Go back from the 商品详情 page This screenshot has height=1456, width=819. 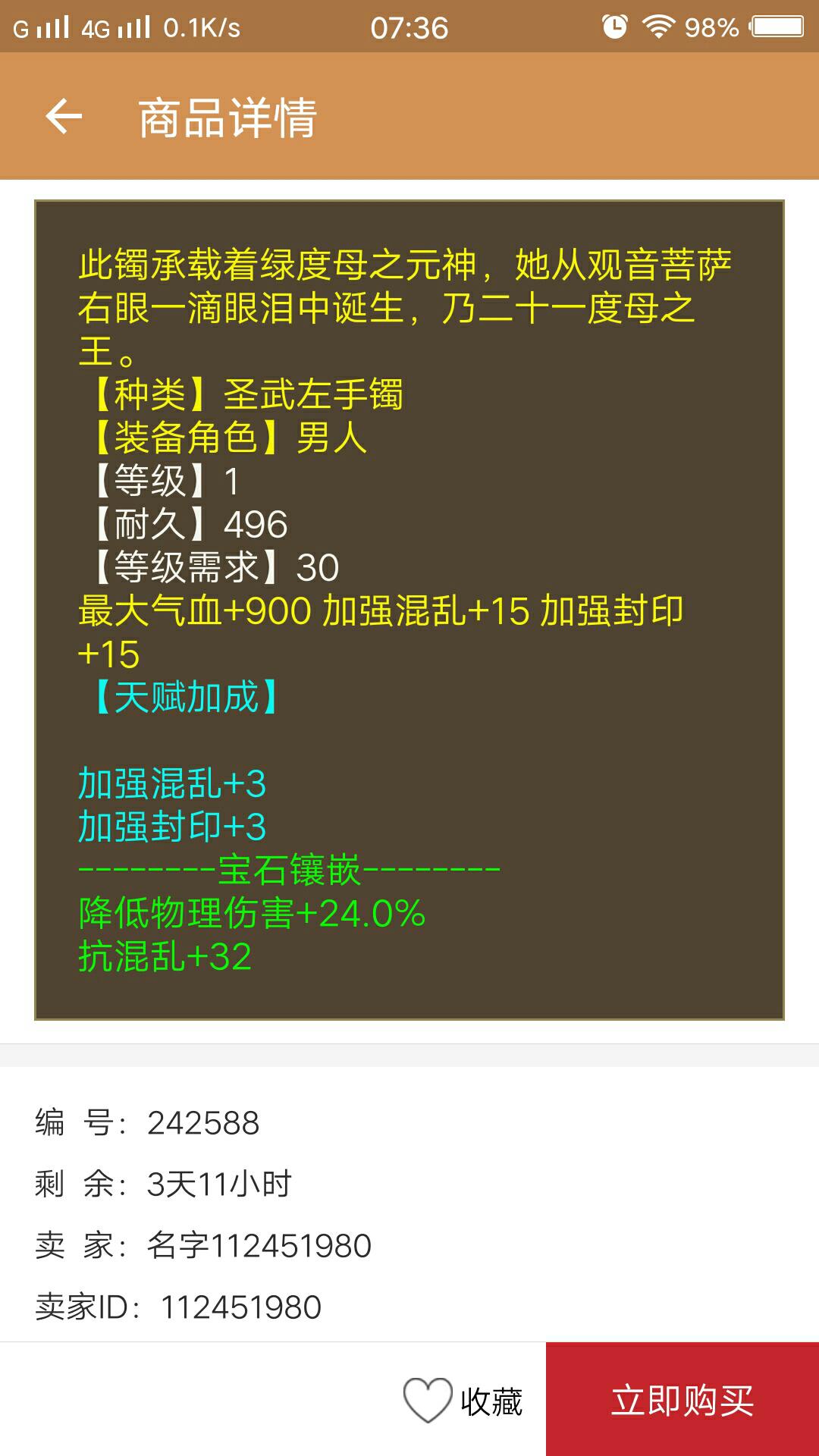[x=64, y=117]
